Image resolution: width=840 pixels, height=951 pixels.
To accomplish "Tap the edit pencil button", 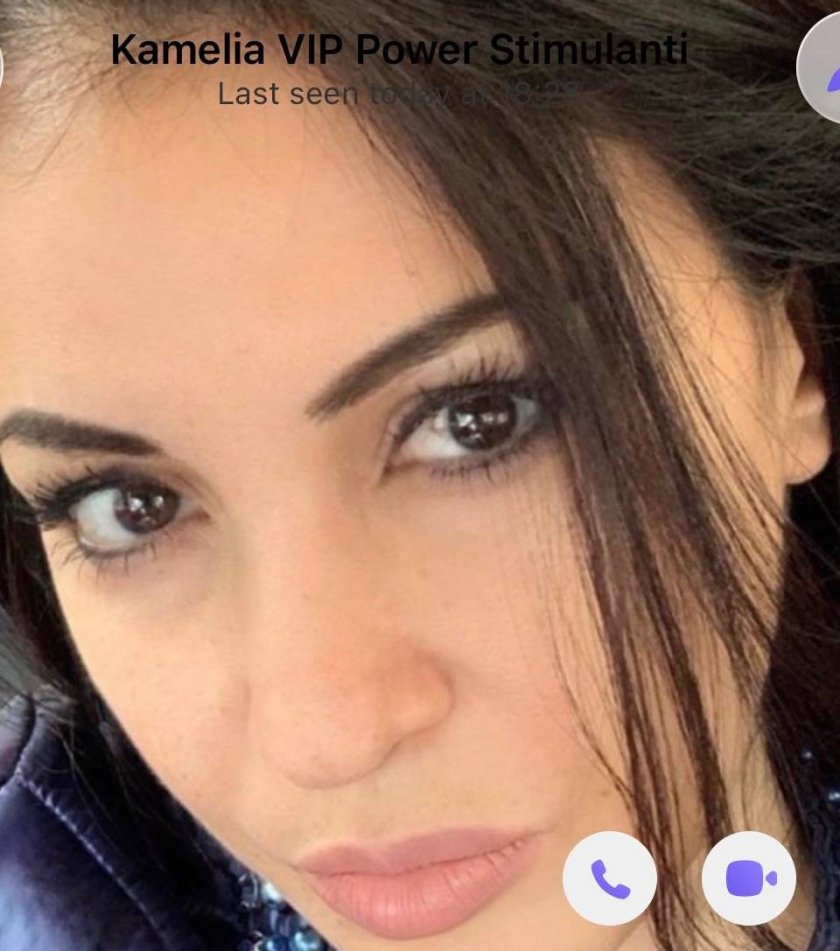I will 820,67.
